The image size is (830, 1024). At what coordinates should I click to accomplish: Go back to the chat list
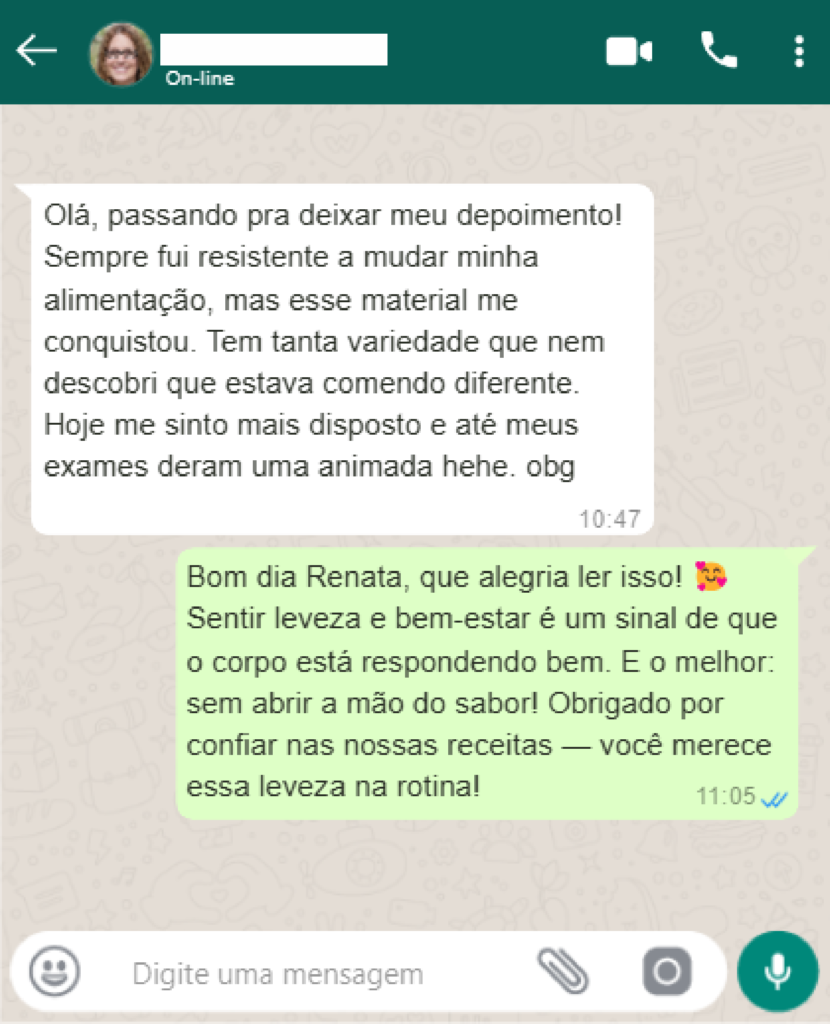coord(37,51)
